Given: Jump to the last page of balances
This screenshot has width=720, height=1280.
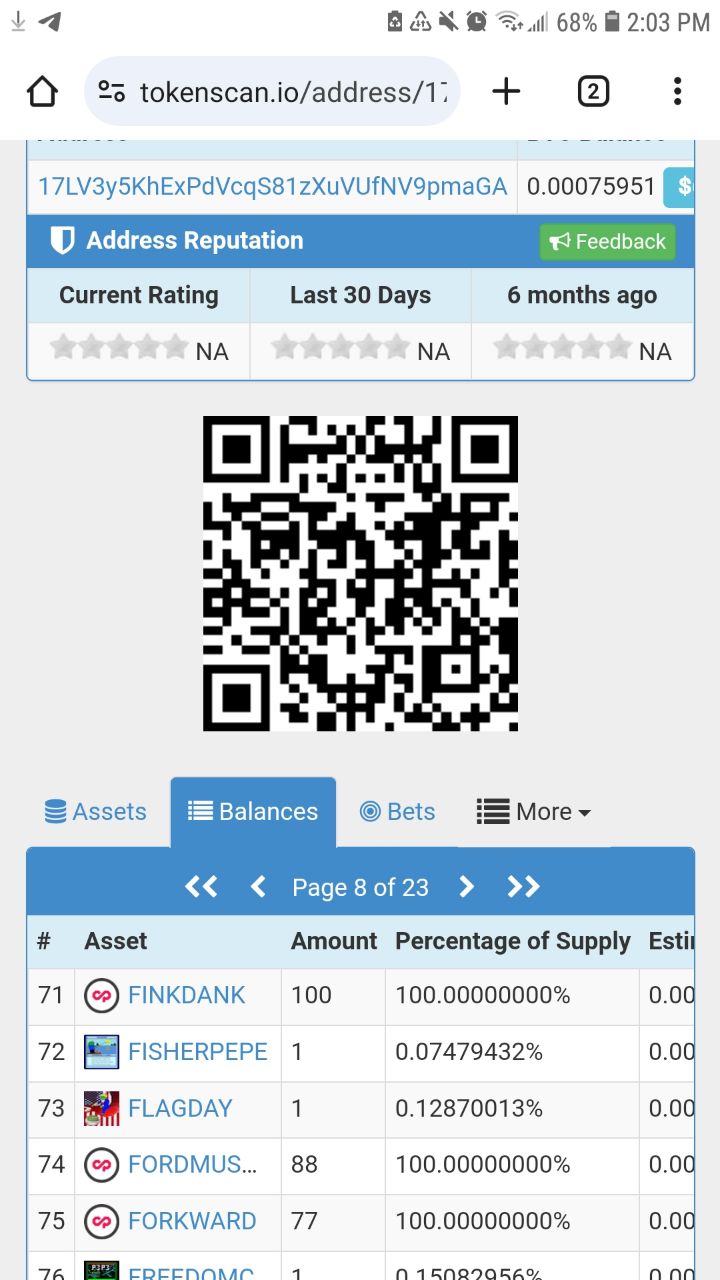Looking at the screenshot, I should pos(523,887).
